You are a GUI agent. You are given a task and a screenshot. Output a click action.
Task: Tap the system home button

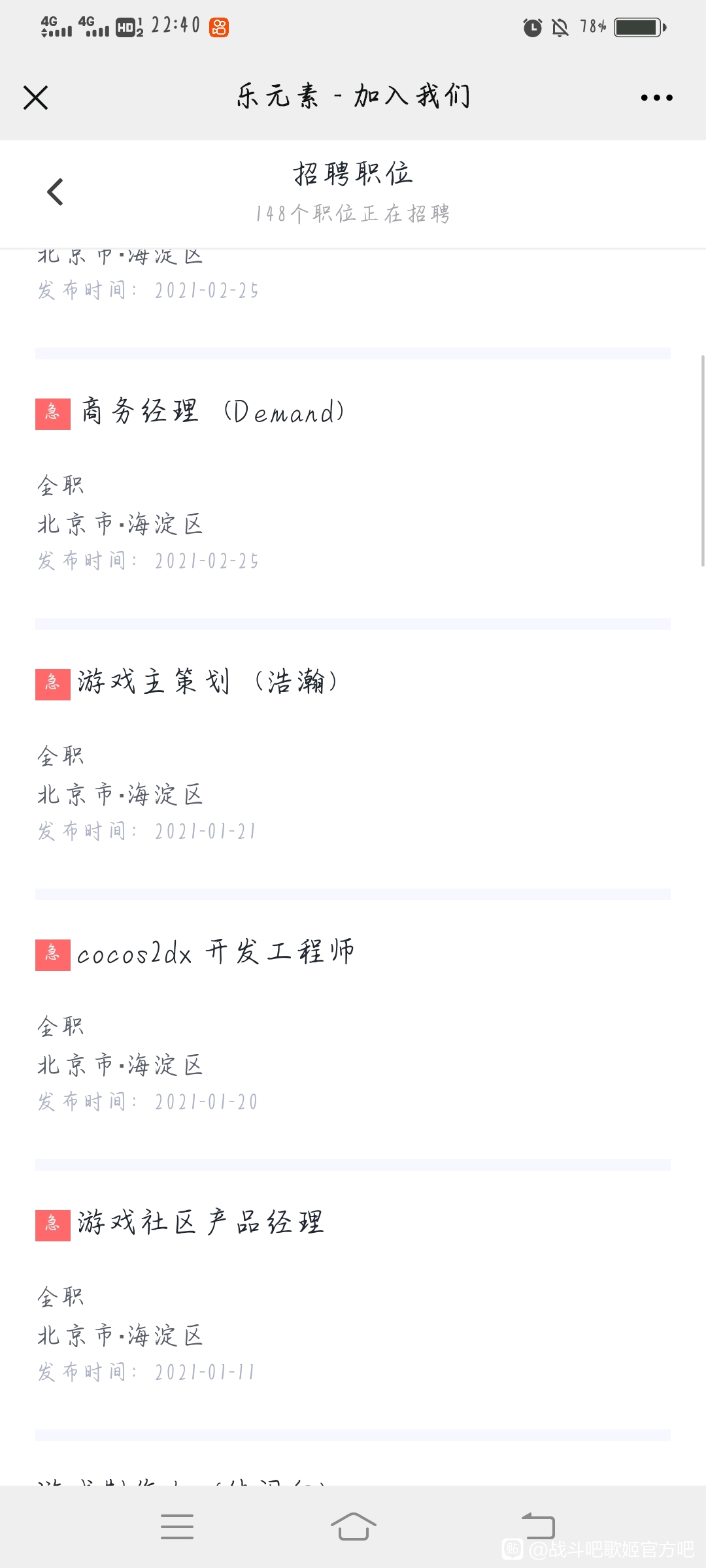click(x=353, y=1526)
